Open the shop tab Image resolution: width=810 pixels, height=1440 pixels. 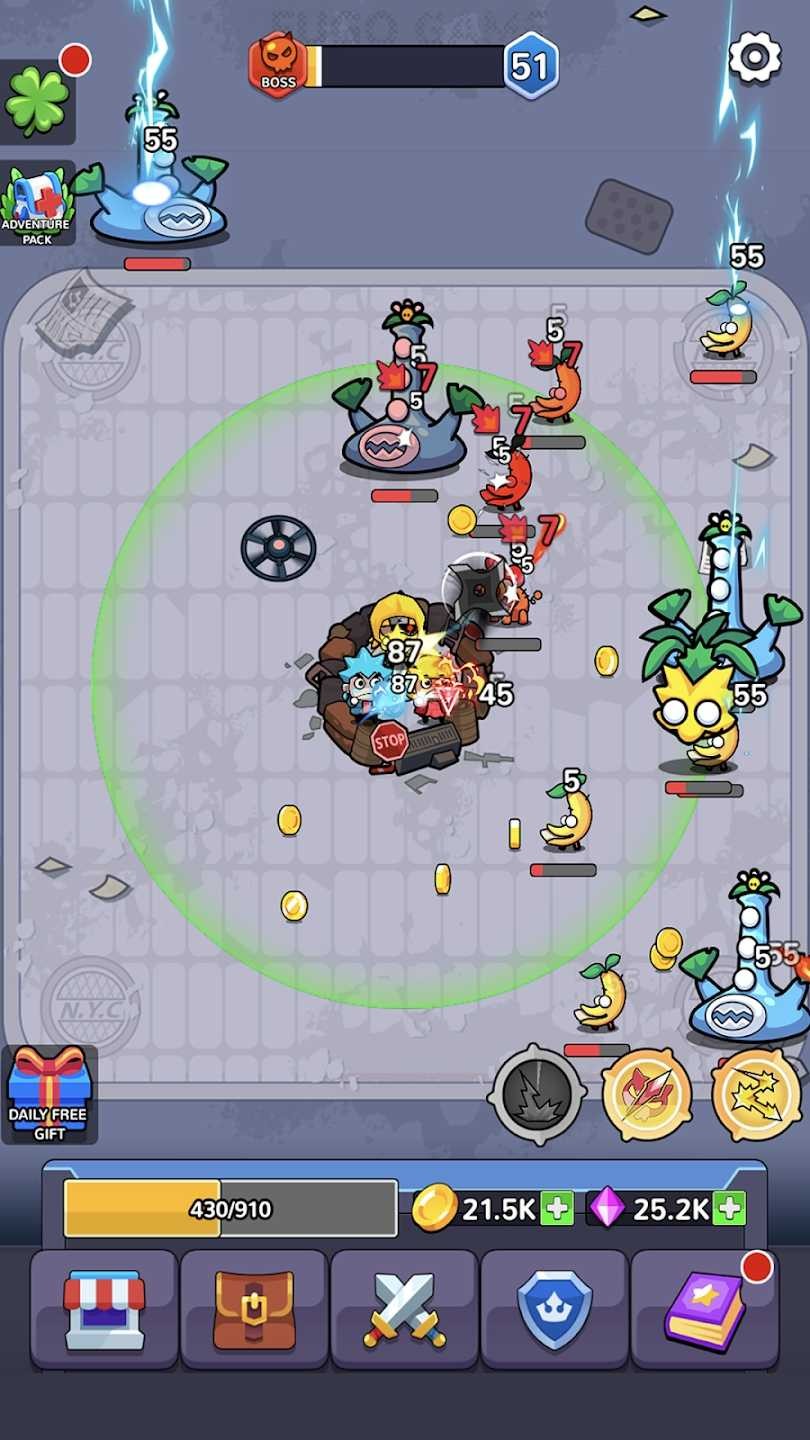104,1309
